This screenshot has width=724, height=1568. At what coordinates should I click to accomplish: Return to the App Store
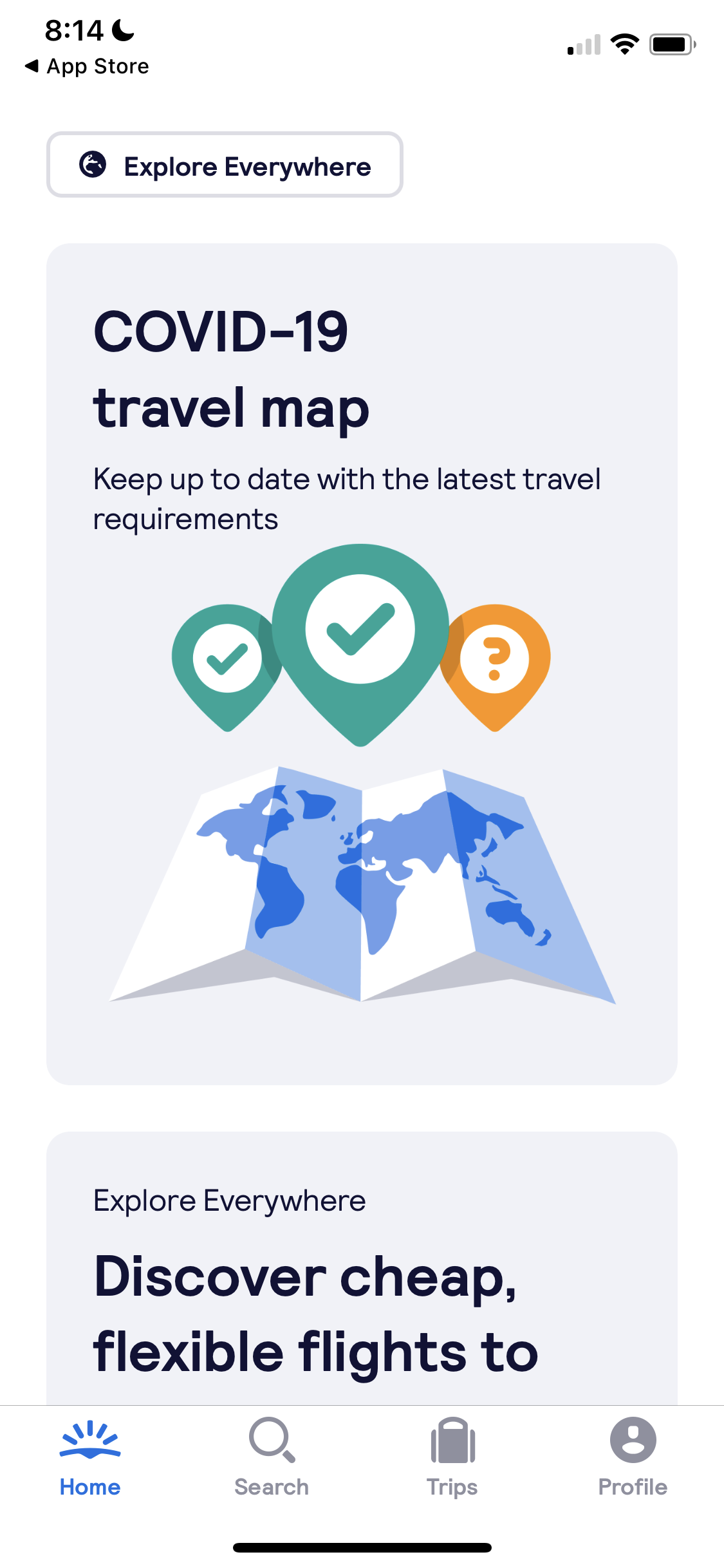[x=87, y=66]
